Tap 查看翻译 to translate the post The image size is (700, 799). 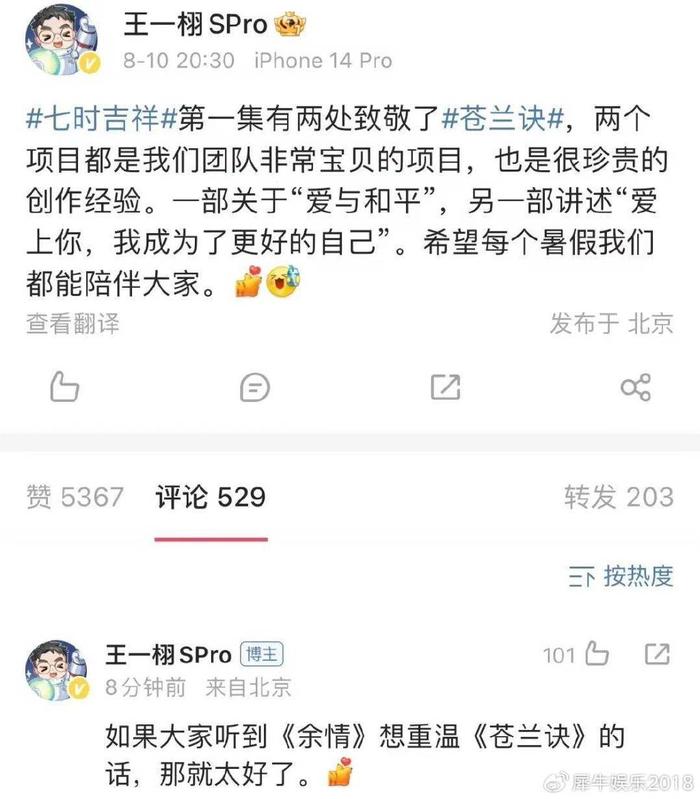pos(73,323)
